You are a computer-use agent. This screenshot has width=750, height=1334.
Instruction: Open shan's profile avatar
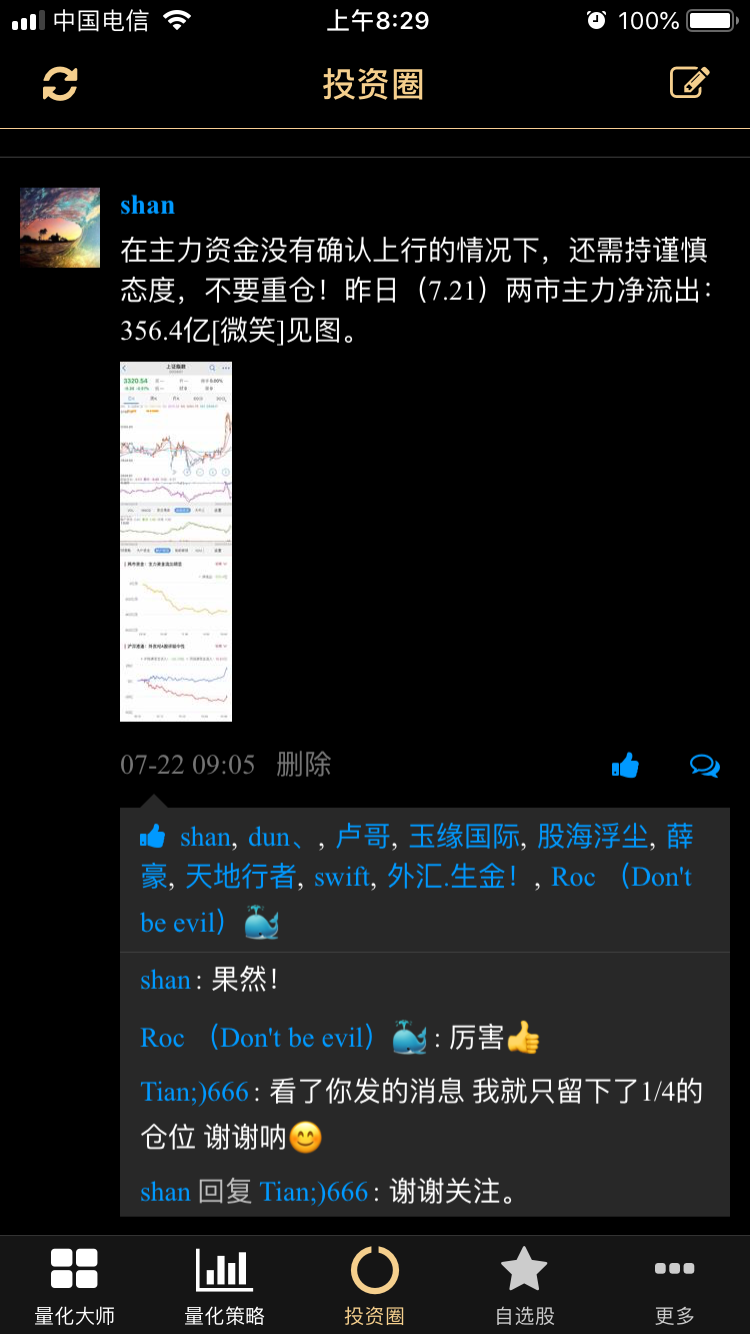[60, 228]
